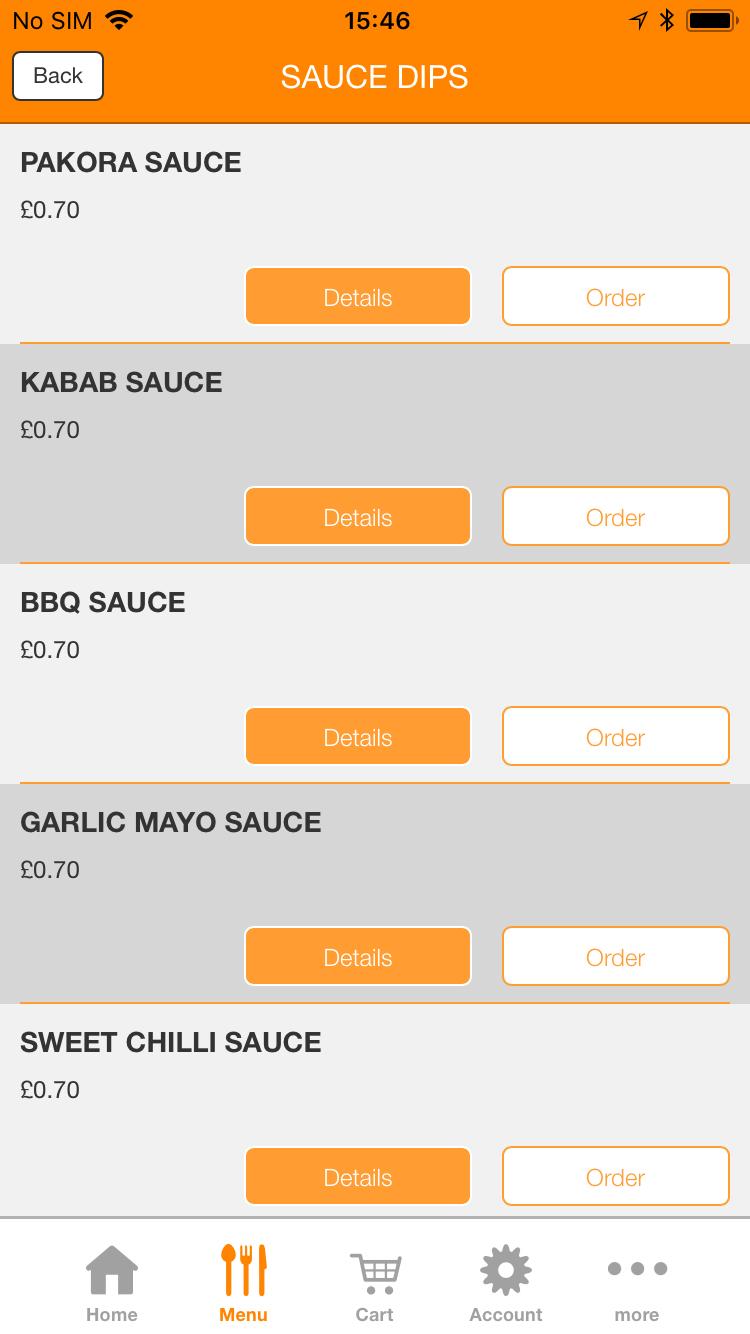
Task: Order the BBQ Sauce
Action: [x=616, y=736]
